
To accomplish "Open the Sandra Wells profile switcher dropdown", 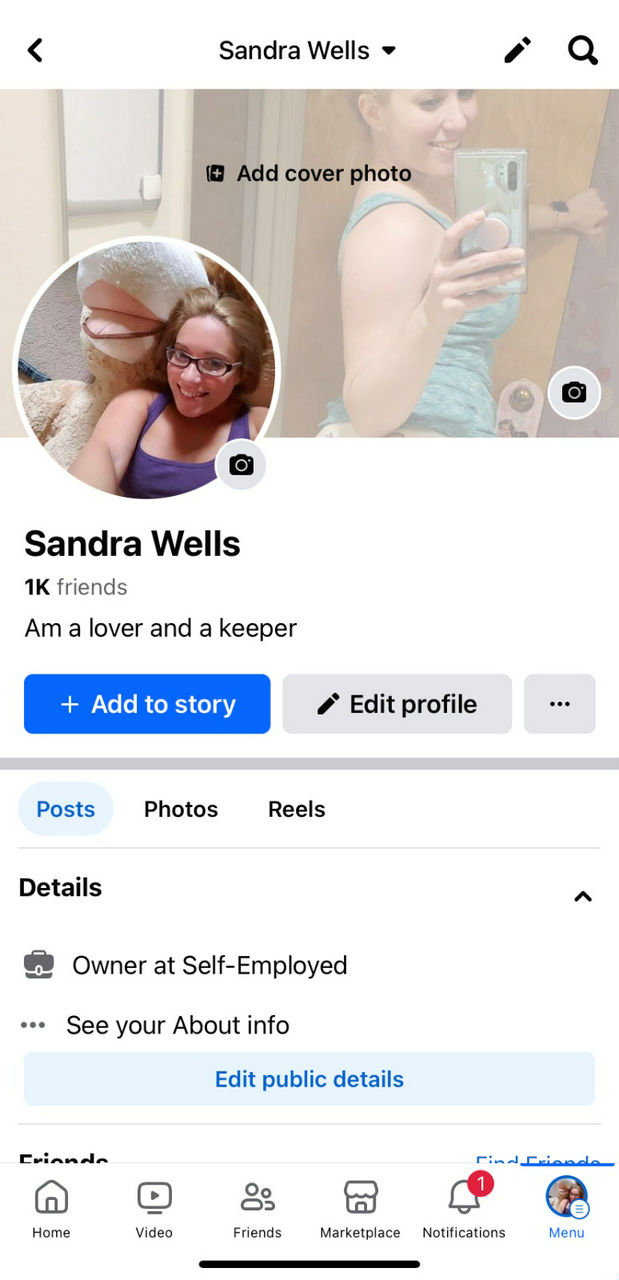I will point(308,50).
